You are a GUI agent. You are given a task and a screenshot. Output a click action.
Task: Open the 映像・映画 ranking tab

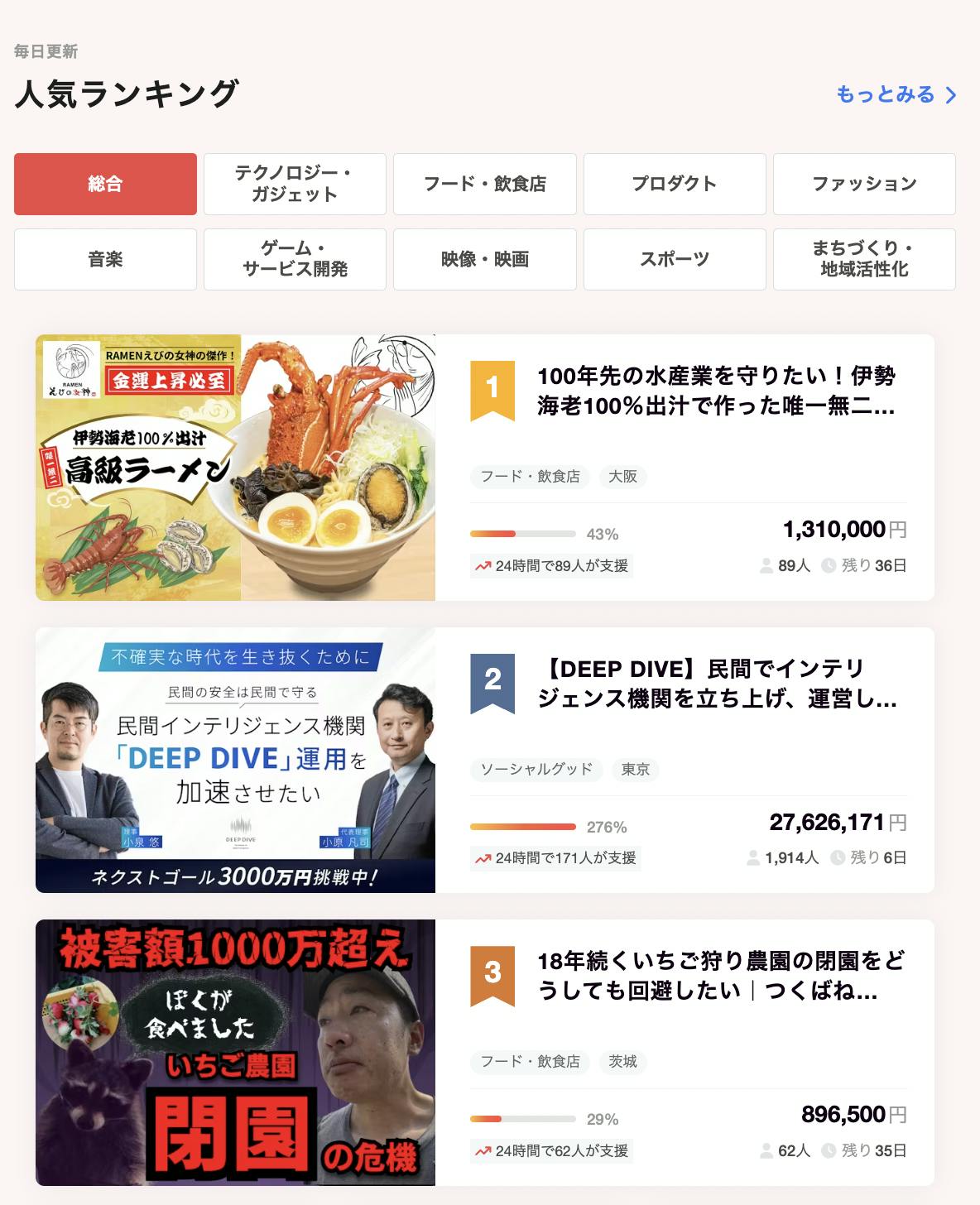click(x=484, y=259)
